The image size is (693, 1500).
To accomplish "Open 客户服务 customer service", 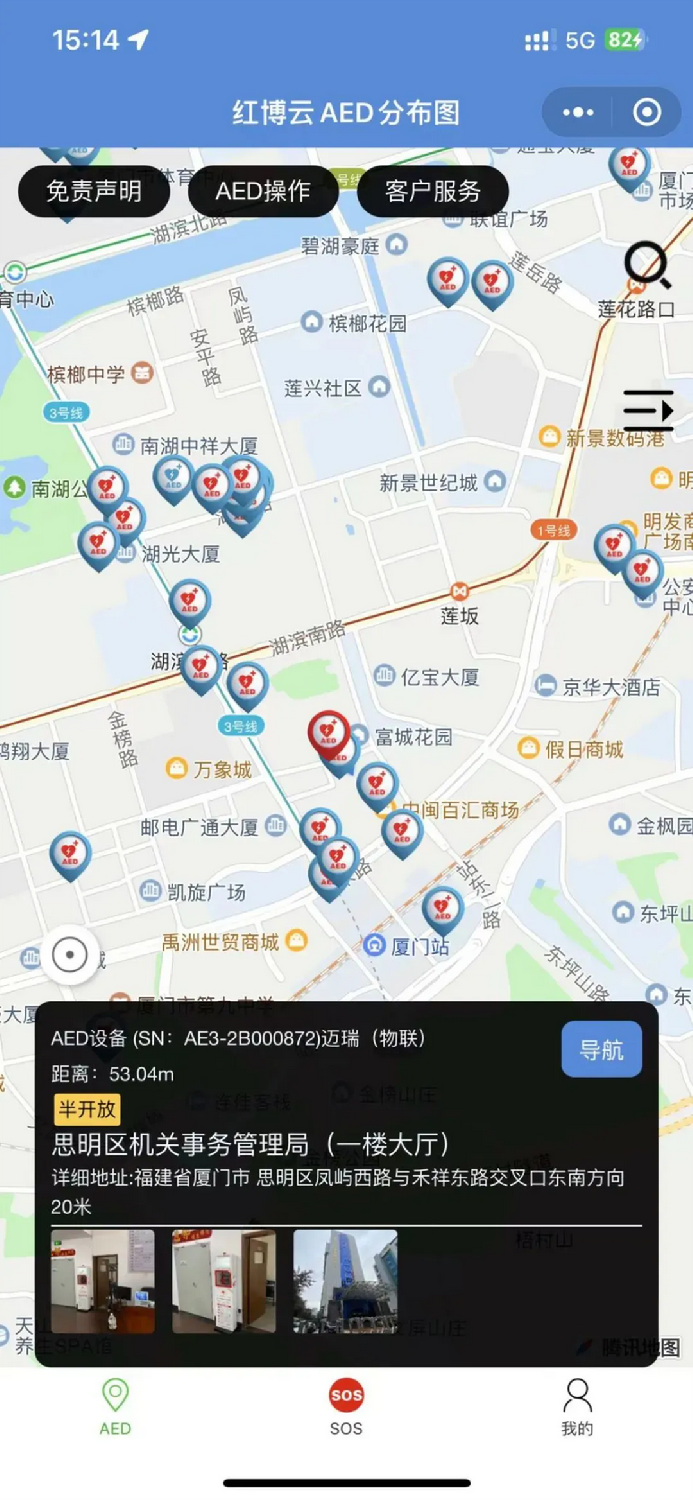I will 433,191.
